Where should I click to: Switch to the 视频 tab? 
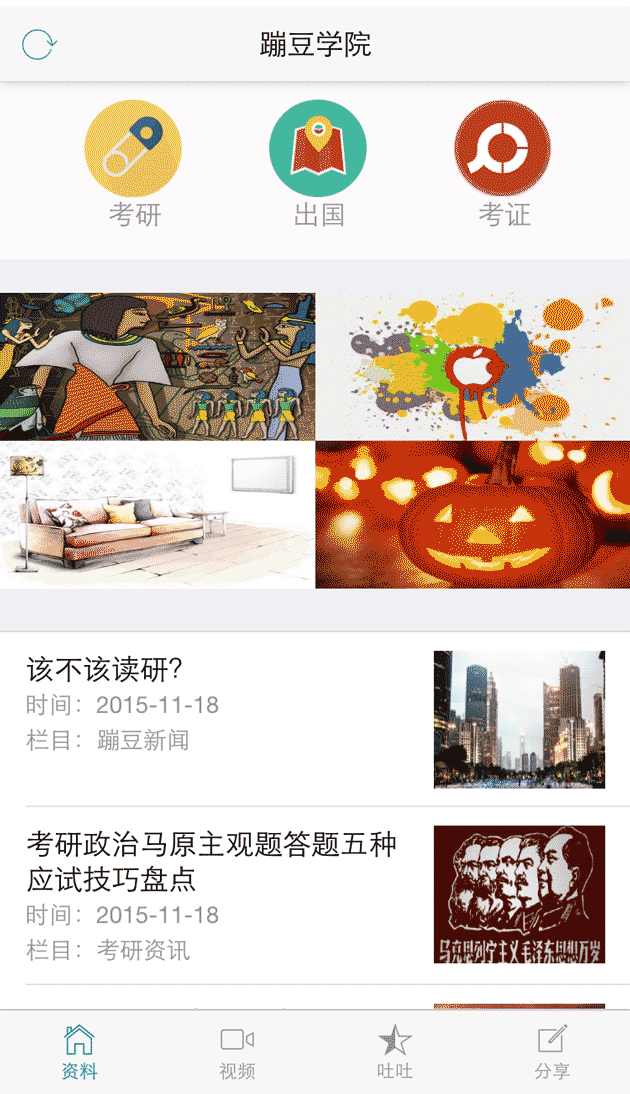(237, 1053)
